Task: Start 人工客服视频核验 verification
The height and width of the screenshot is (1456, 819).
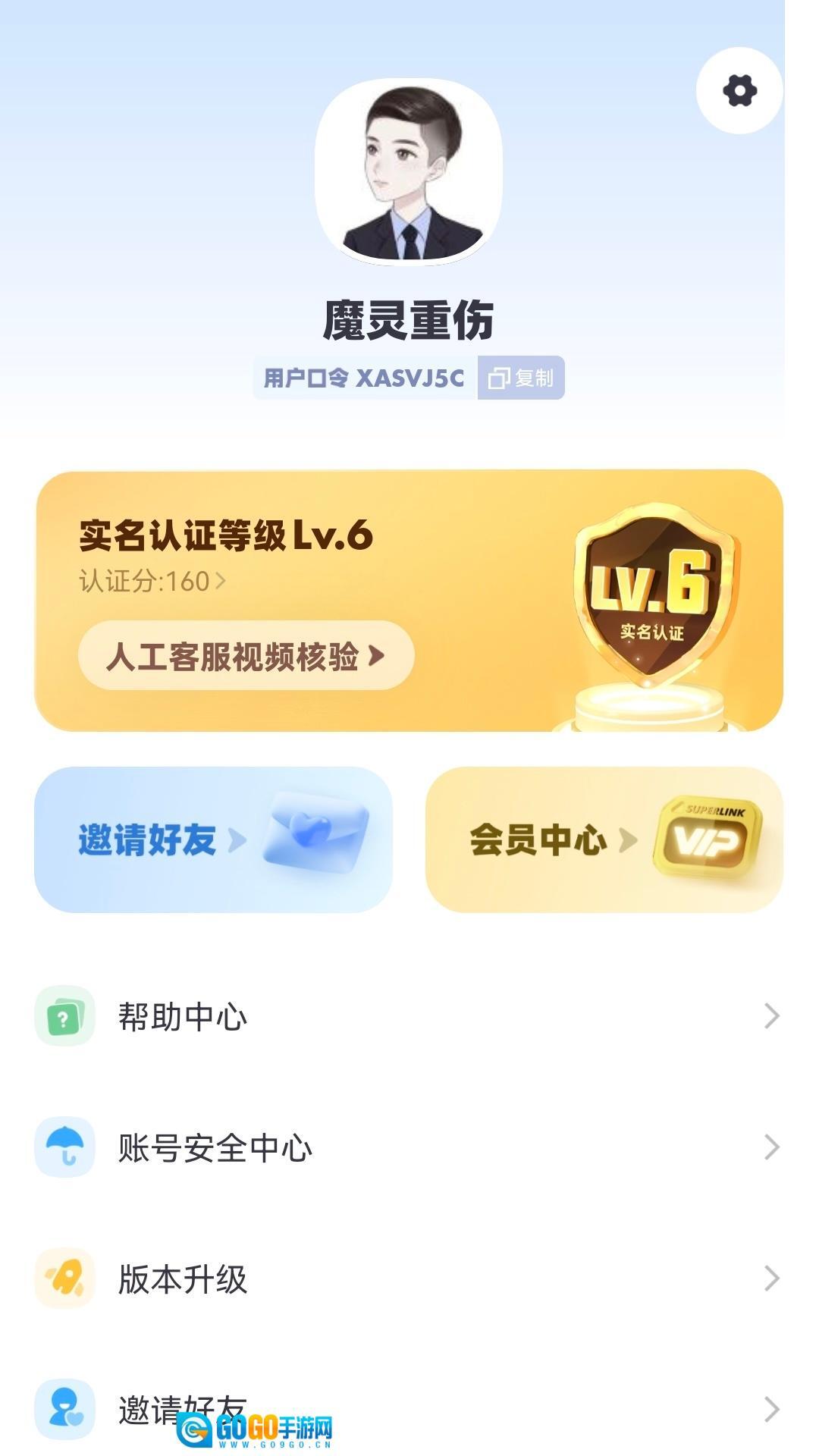Action: [246, 656]
